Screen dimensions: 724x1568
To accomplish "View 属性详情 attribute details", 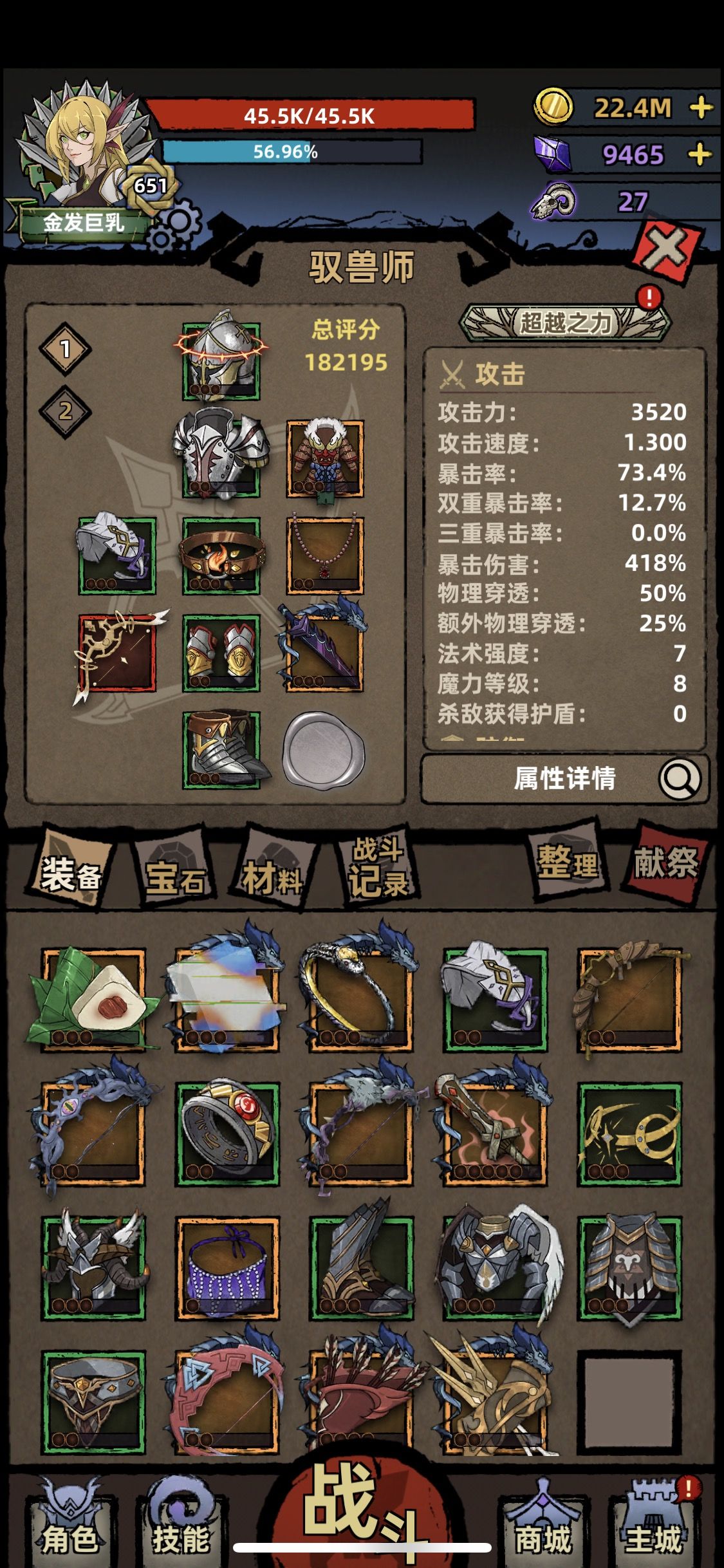I will coord(564,778).
